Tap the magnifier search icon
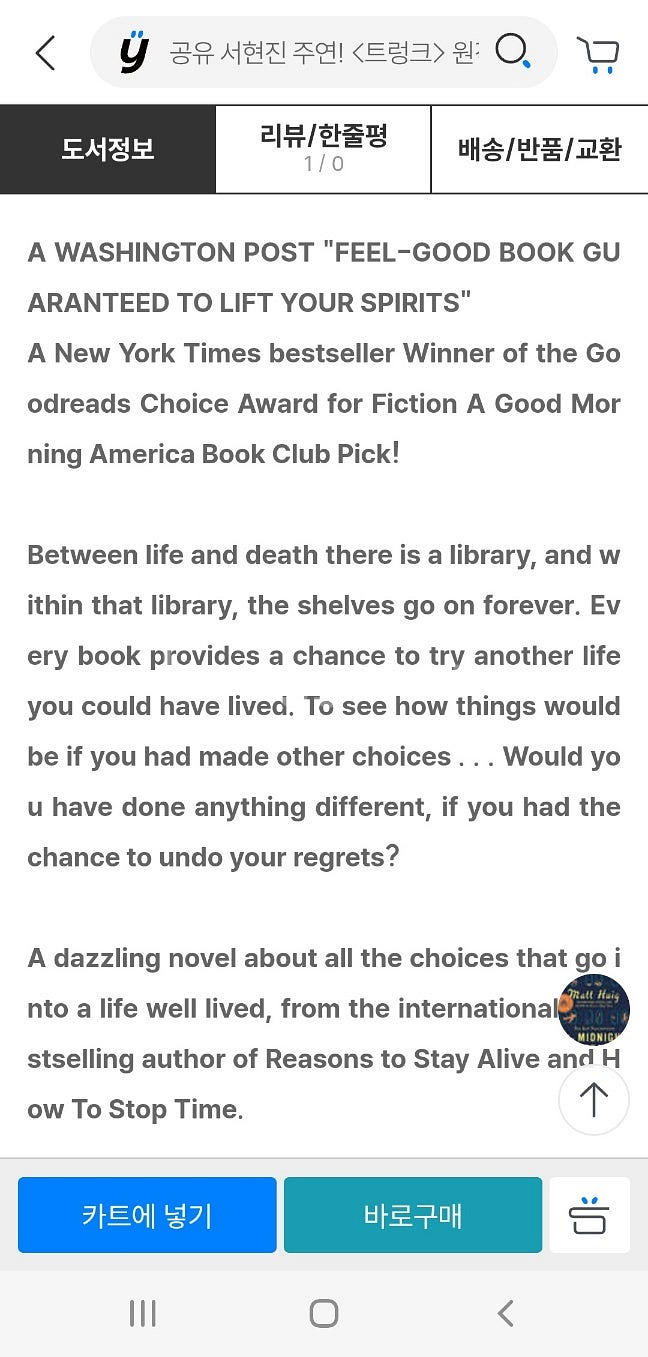Screen dimensions: 648x1357 tap(513, 52)
